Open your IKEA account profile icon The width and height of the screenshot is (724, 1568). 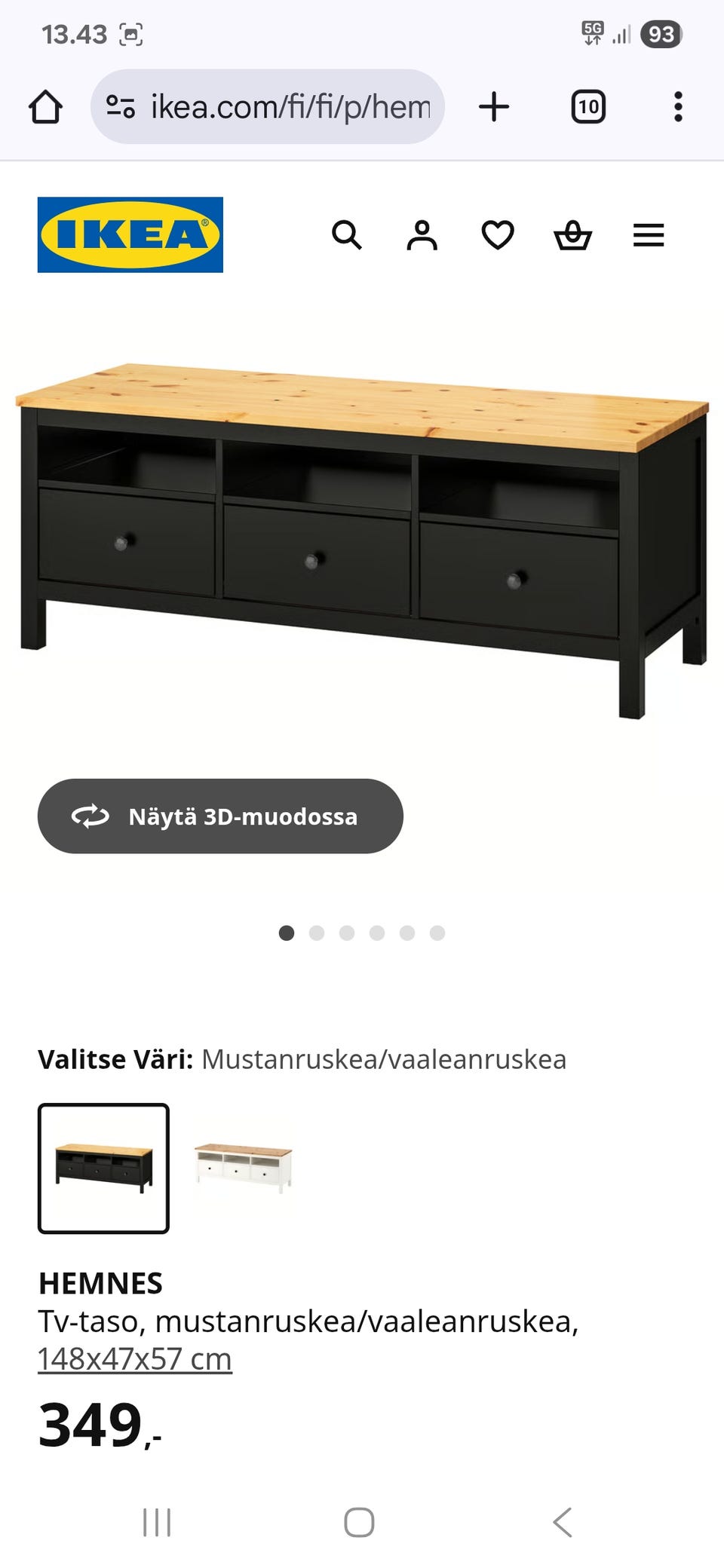coord(422,236)
